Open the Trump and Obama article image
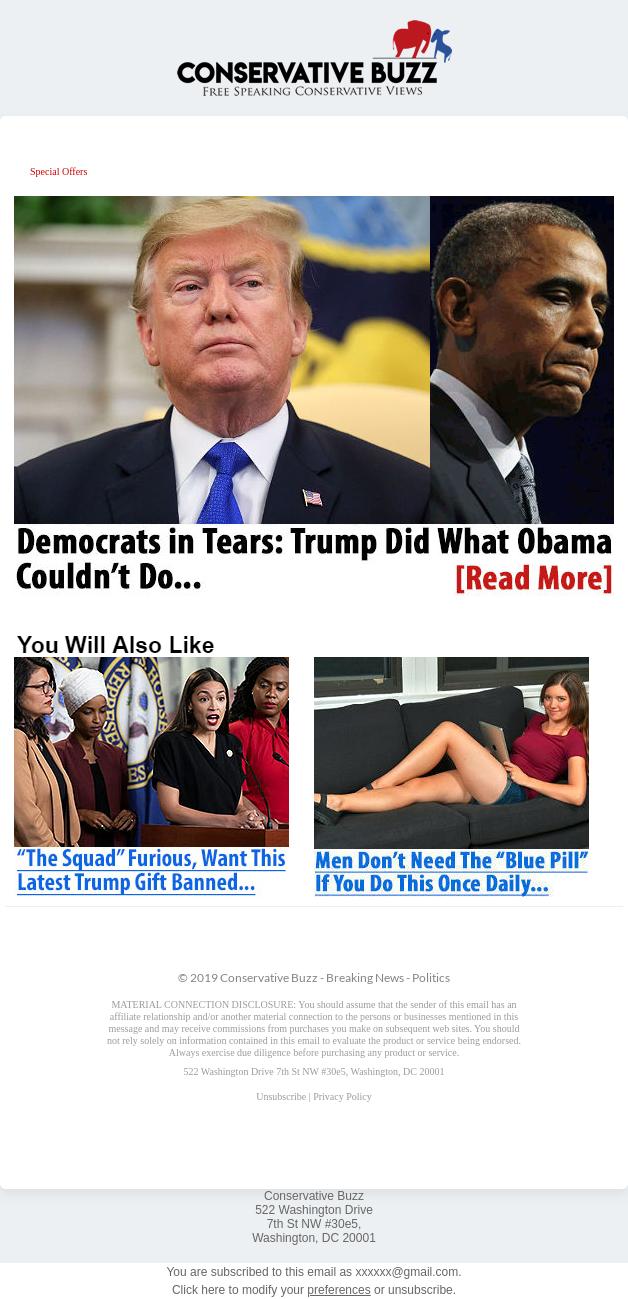This screenshot has height=1299, width=628. click(313, 360)
